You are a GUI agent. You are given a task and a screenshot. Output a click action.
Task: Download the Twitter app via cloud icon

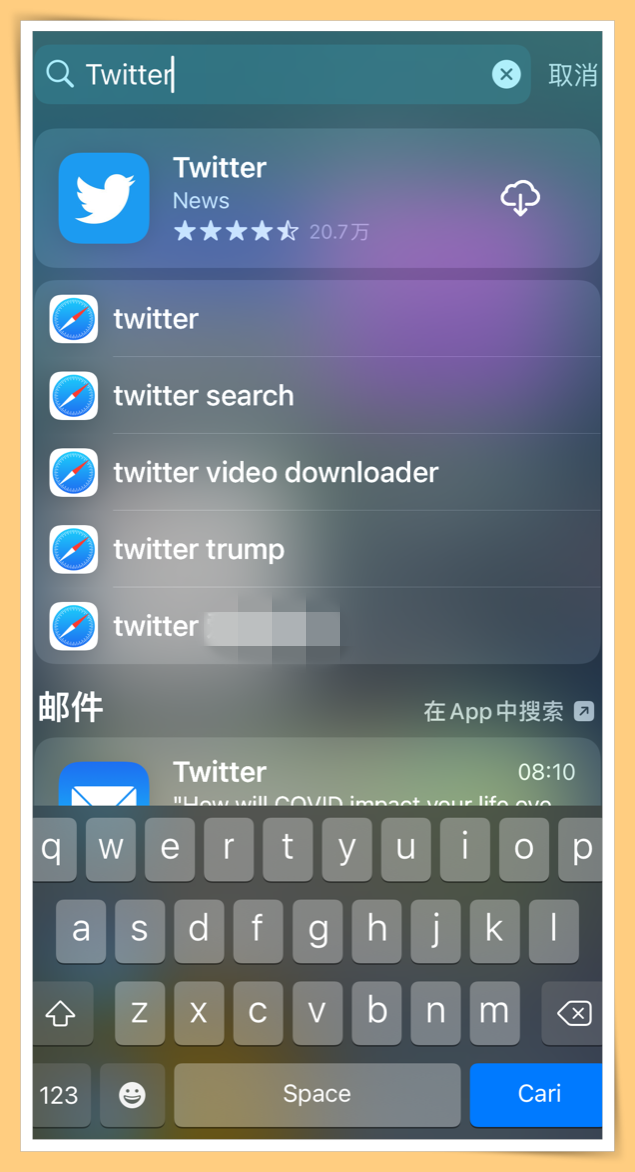click(x=520, y=198)
